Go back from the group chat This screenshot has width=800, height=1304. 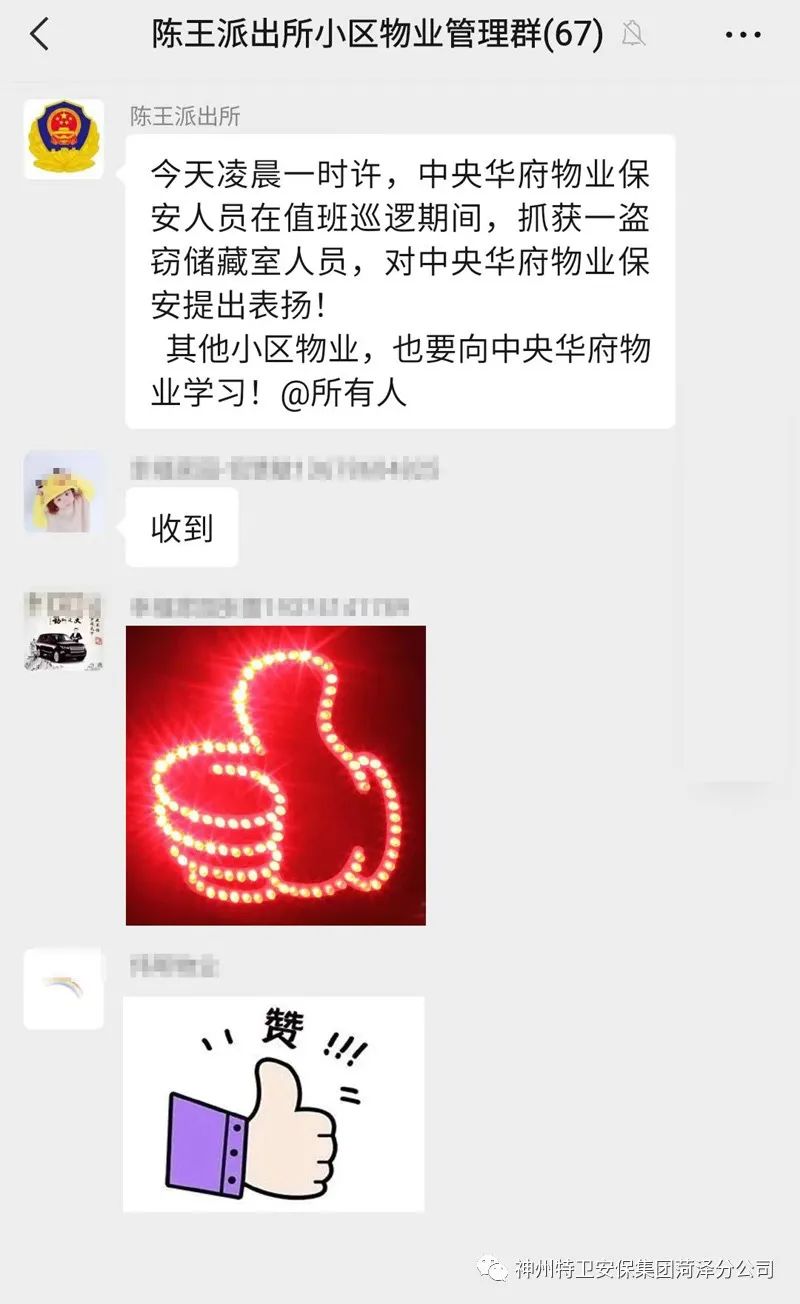coord(40,36)
